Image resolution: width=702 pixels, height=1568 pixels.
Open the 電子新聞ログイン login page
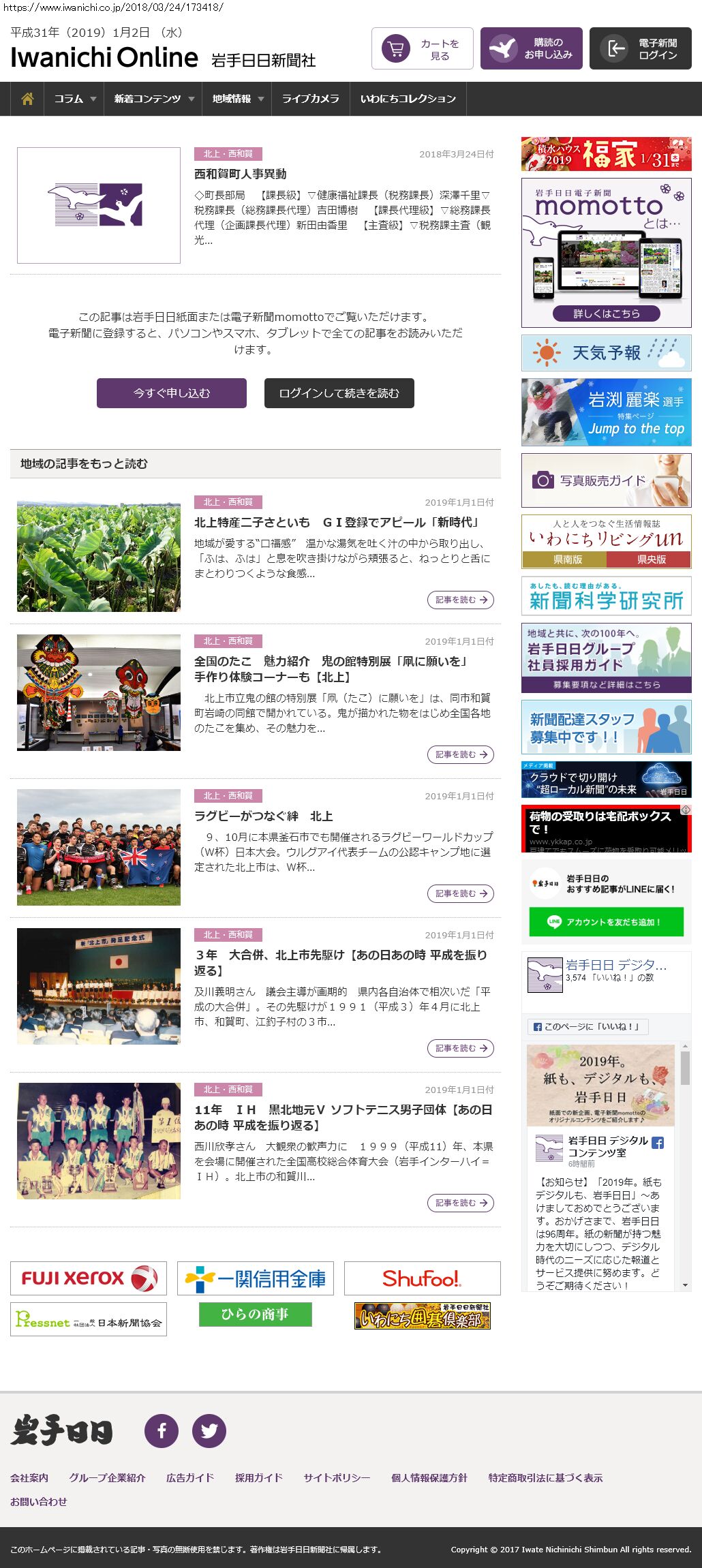pyautogui.click(x=640, y=48)
